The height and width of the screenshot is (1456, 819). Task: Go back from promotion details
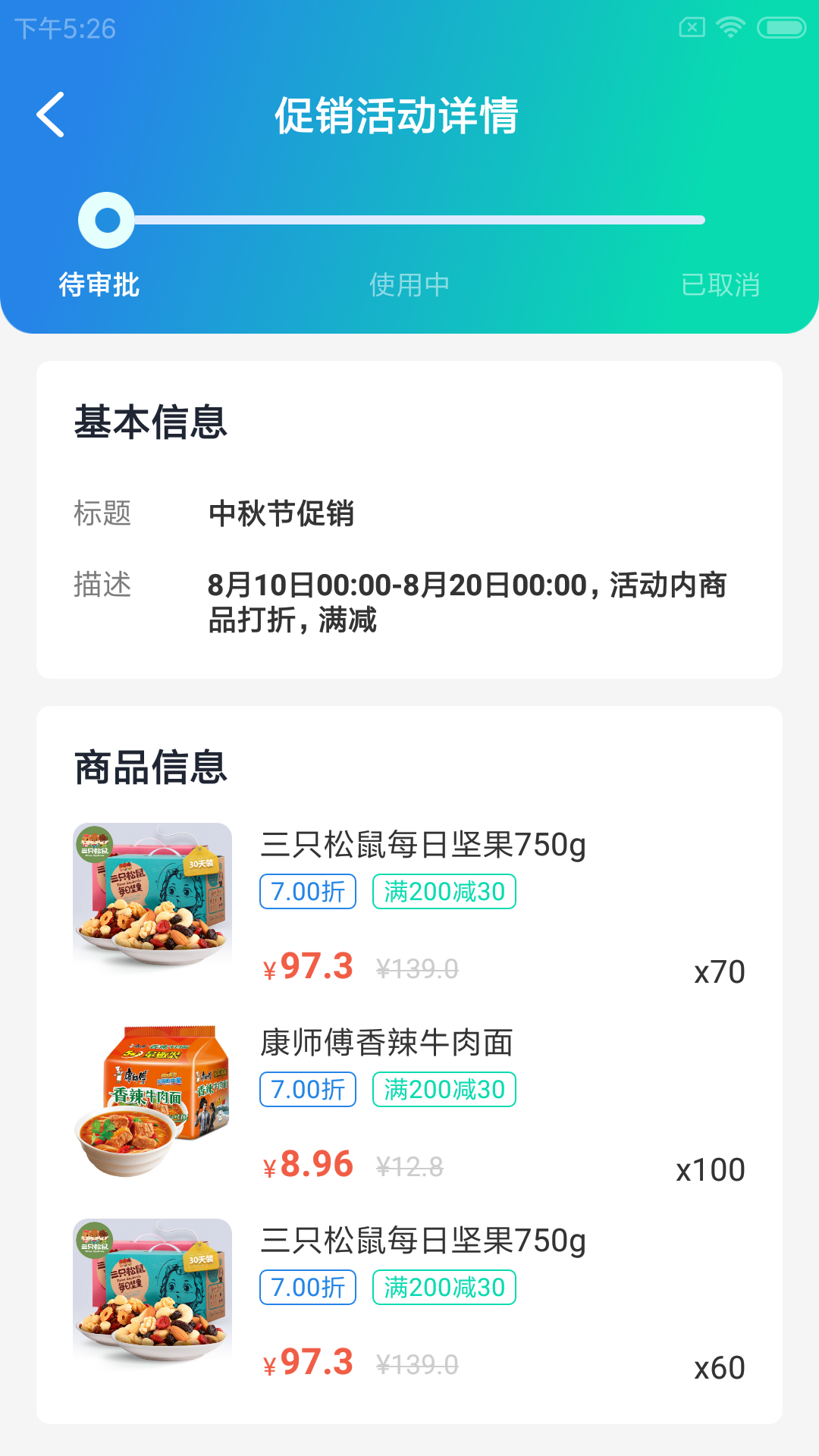[51, 115]
